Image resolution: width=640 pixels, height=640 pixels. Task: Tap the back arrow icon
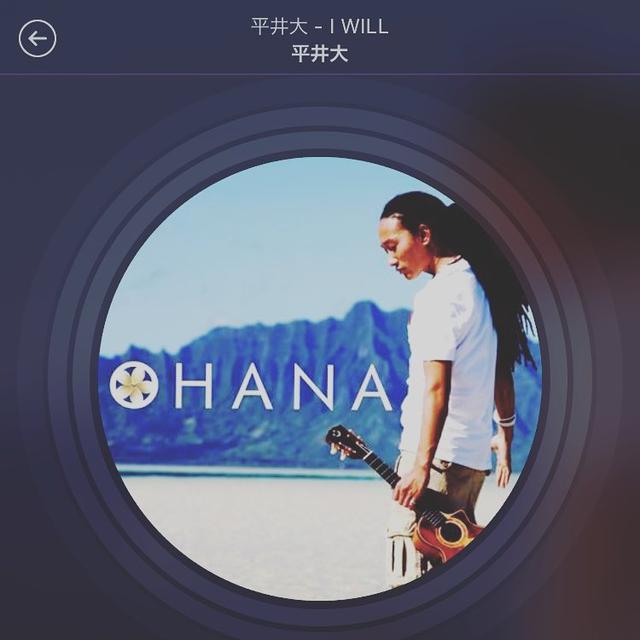click(38, 39)
